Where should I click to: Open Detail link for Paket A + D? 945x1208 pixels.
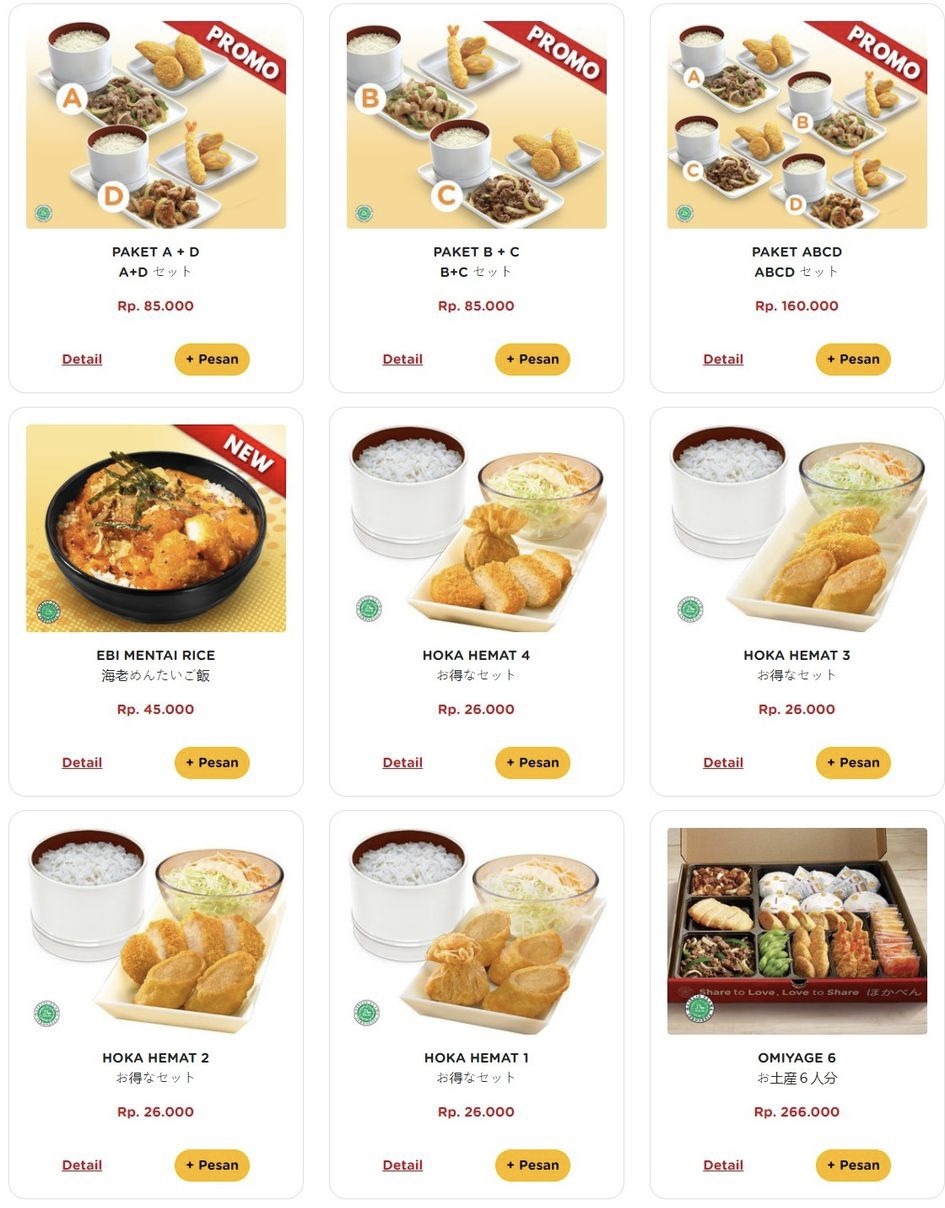82,359
